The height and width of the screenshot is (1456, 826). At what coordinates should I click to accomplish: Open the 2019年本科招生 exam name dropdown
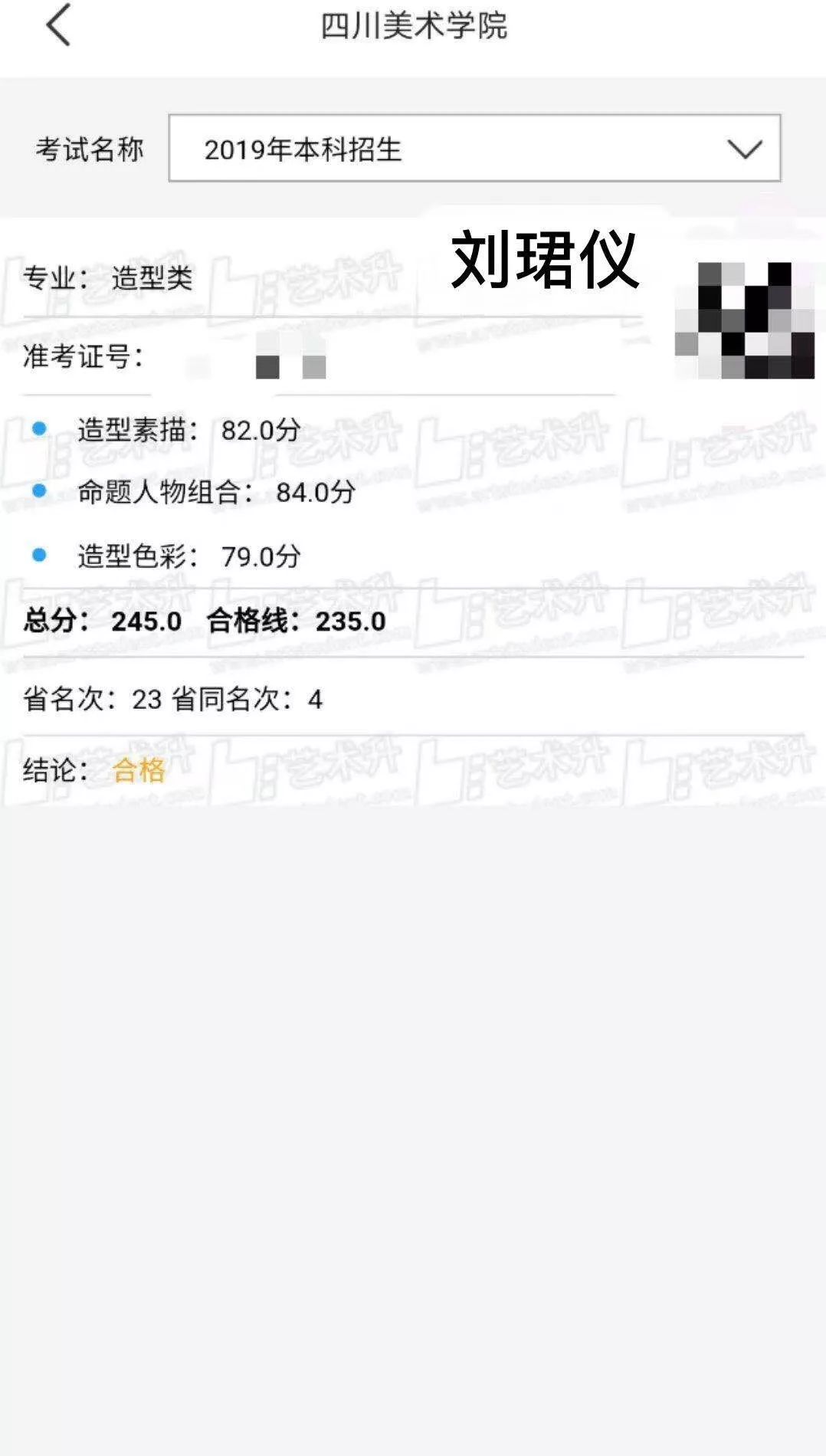point(474,149)
